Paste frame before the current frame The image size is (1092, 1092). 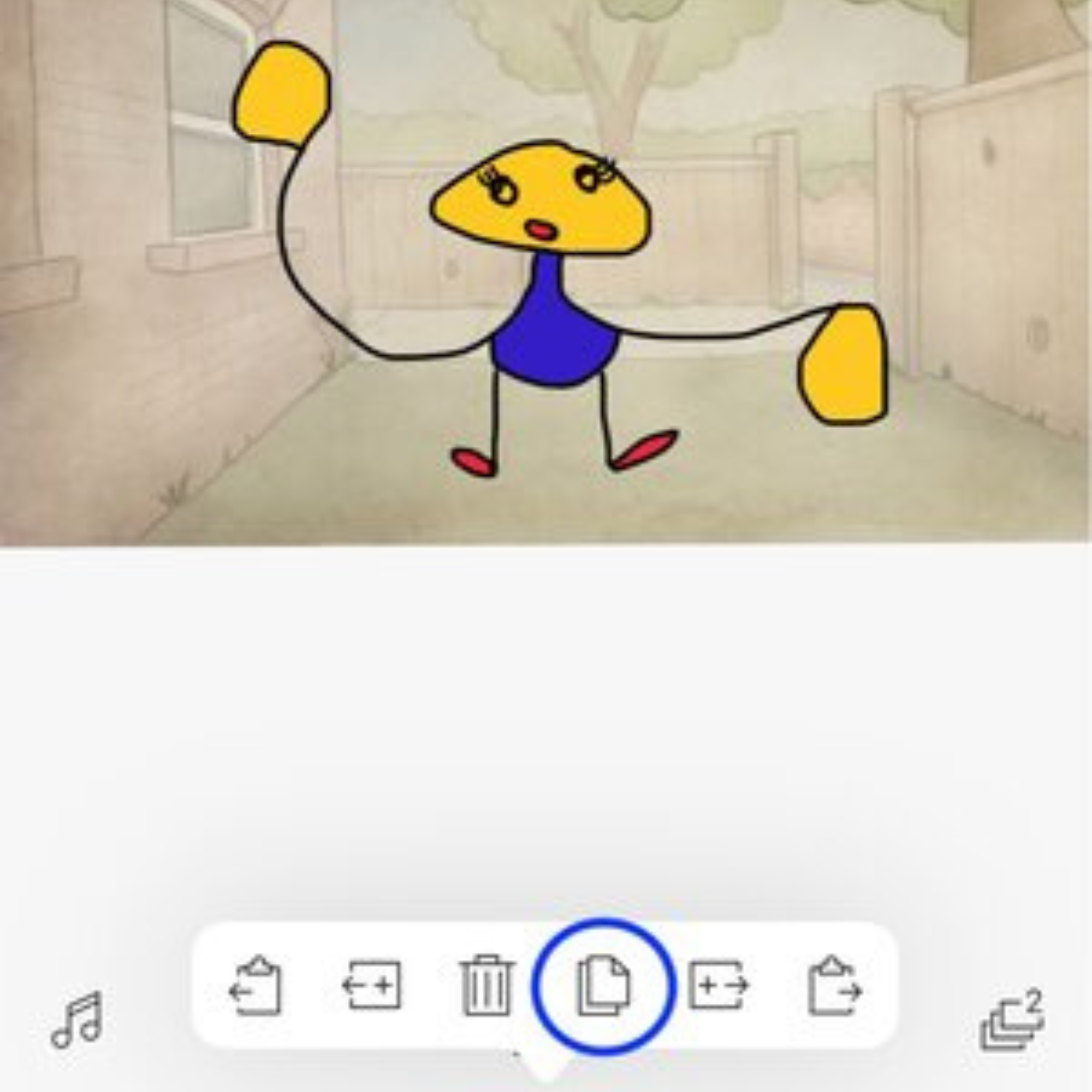[256, 986]
